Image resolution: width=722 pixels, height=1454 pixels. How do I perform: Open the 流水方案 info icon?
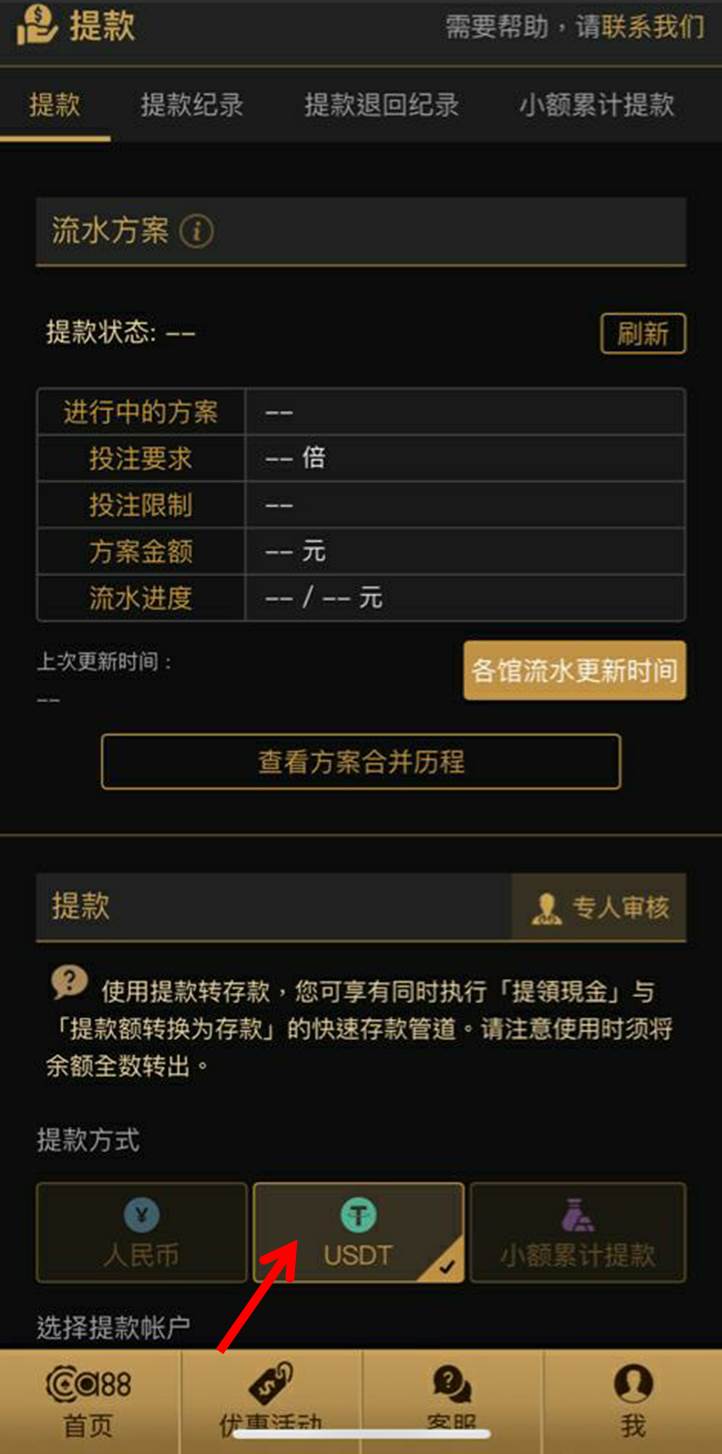(x=197, y=232)
